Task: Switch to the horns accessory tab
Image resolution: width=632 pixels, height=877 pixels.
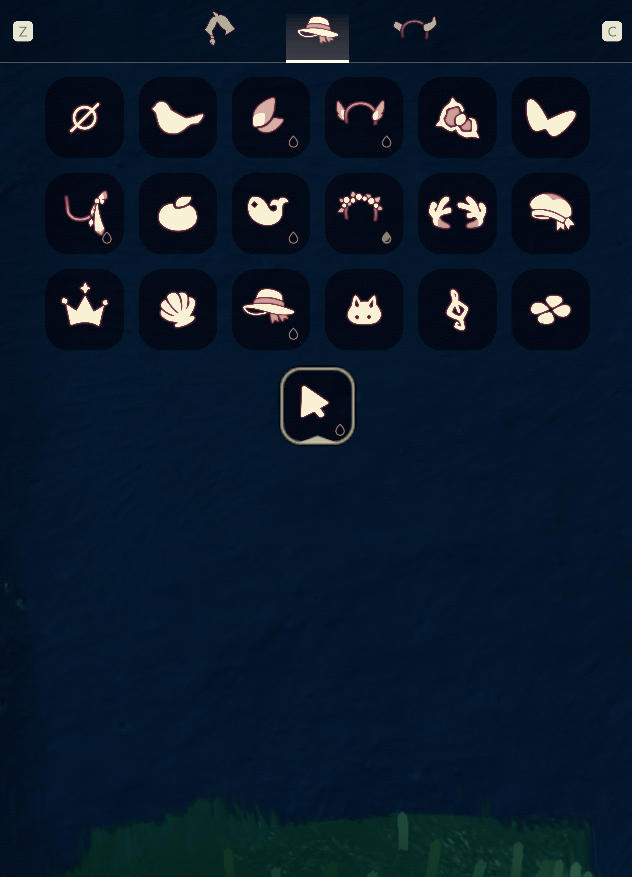Action: click(x=415, y=29)
